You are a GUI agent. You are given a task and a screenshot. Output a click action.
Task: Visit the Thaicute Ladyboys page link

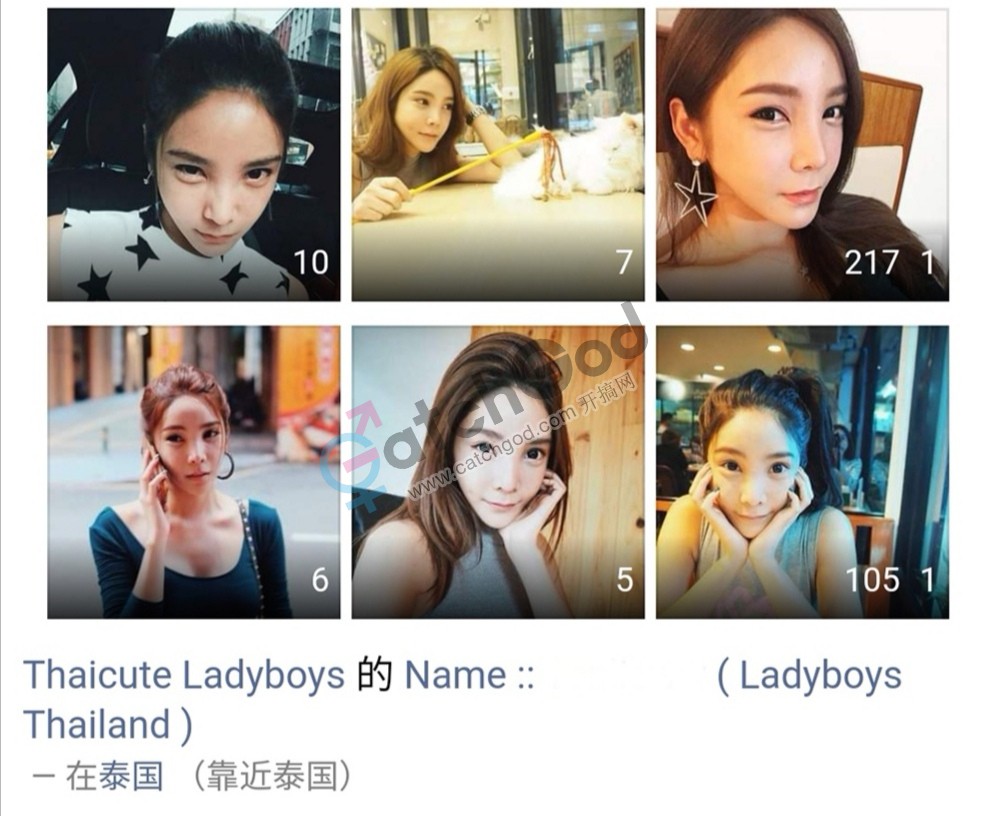coord(184,675)
